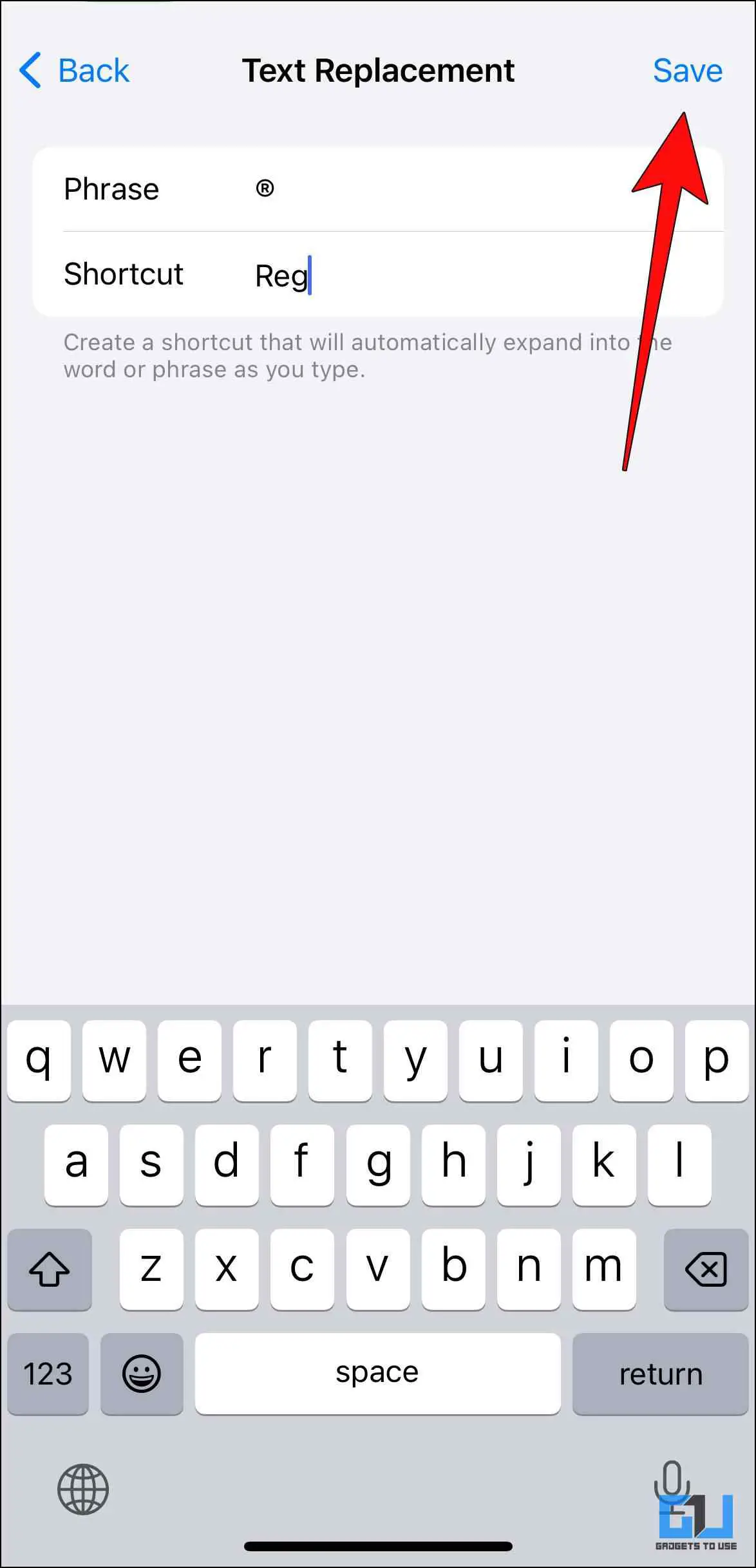Open the emoji keyboard
The width and height of the screenshot is (756, 1568).
pos(142,1374)
